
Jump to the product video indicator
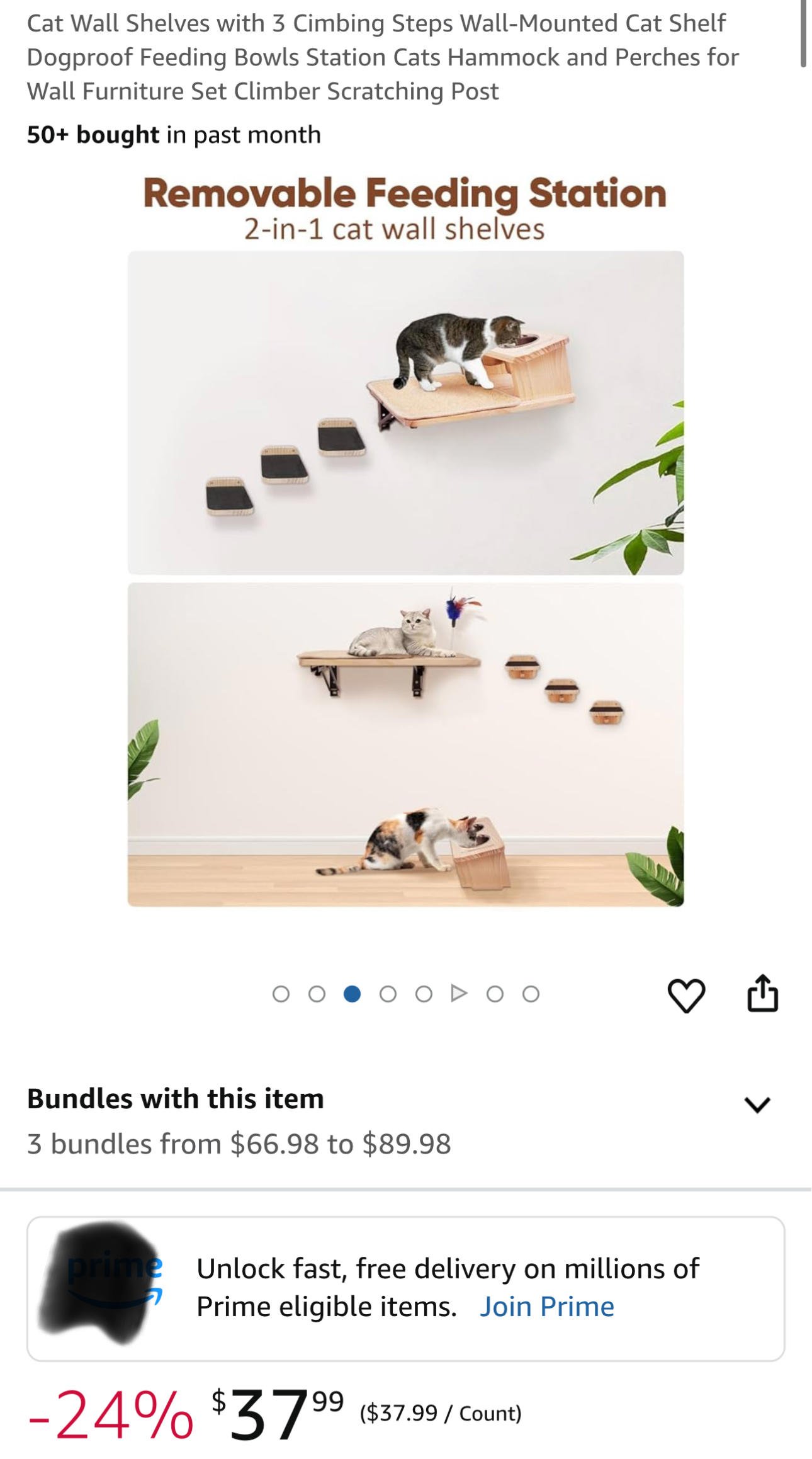pos(460,994)
